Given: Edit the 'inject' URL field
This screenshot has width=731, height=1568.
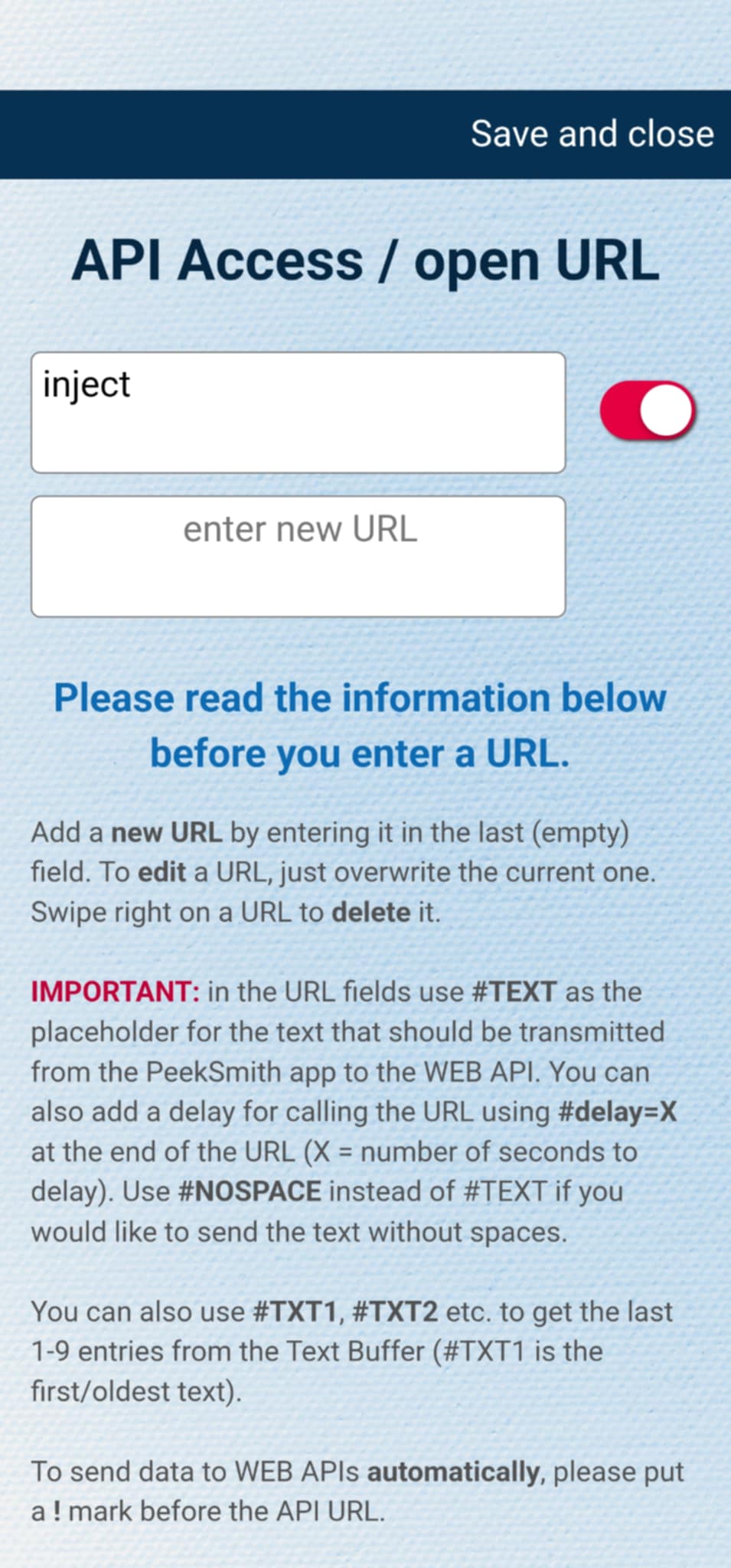Looking at the screenshot, I should (x=298, y=412).
